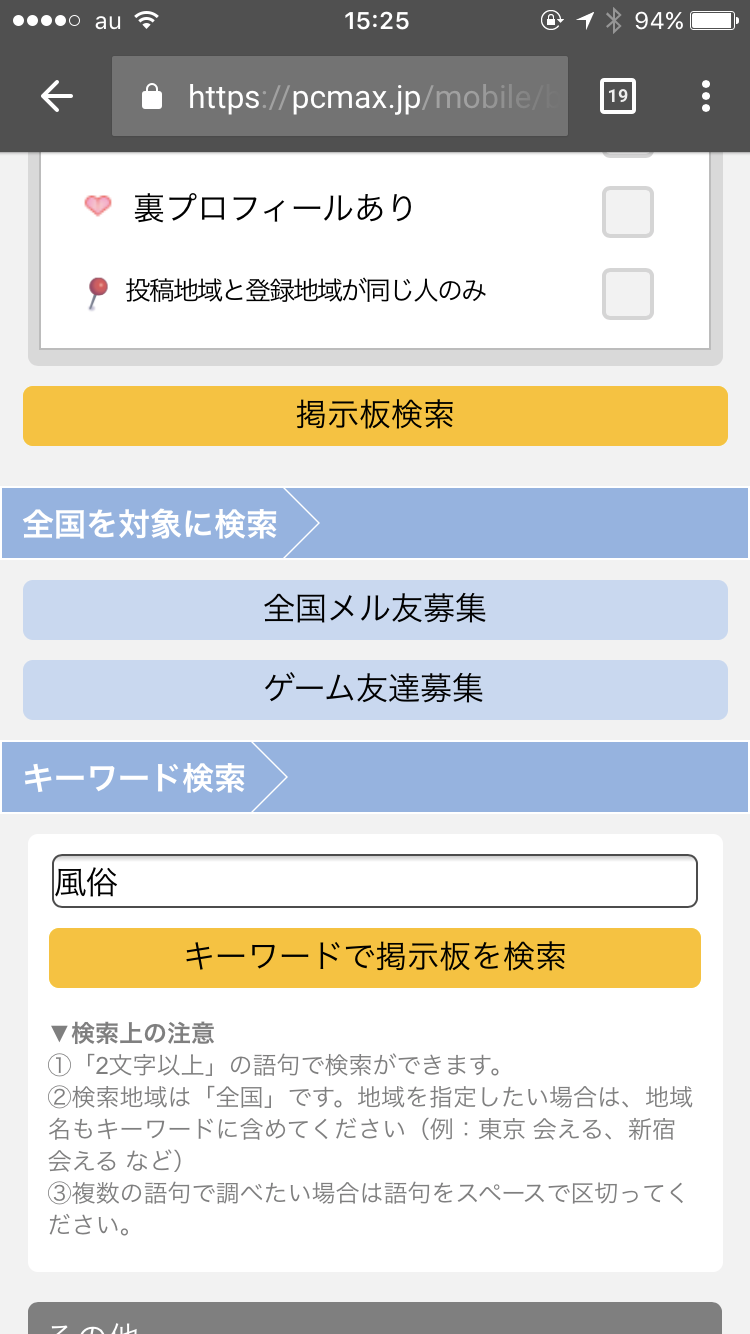Go back to the previous page
750x1334 pixels.
coord(57,96)
